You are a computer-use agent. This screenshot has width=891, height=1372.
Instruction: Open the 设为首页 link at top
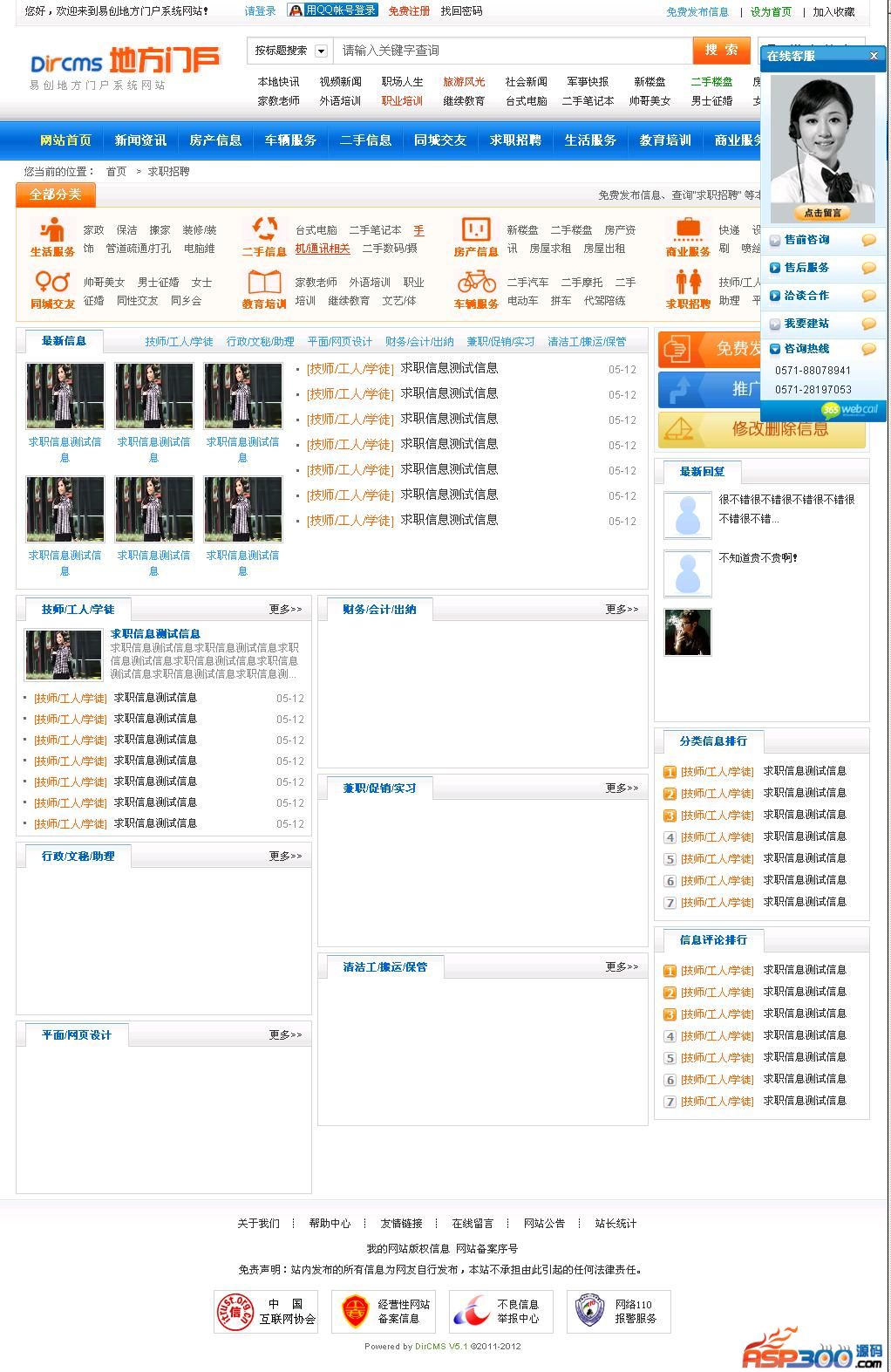[771, 12]
